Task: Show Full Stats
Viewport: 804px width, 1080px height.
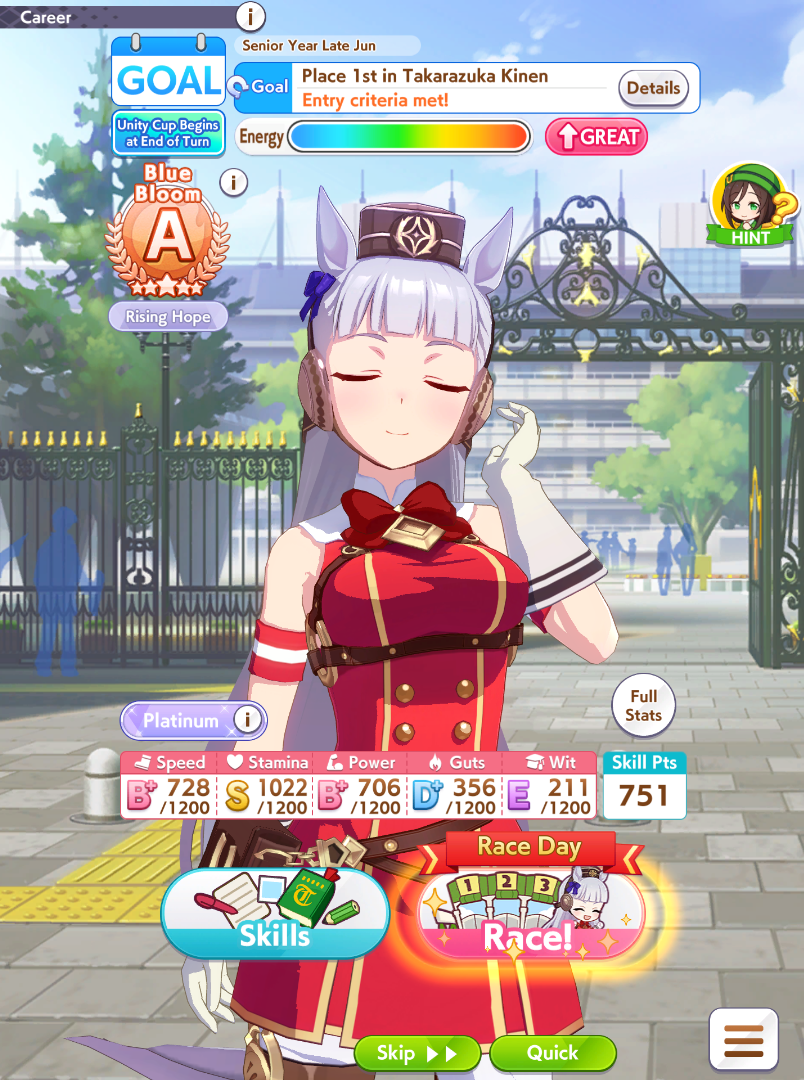Action: [643, 705]
